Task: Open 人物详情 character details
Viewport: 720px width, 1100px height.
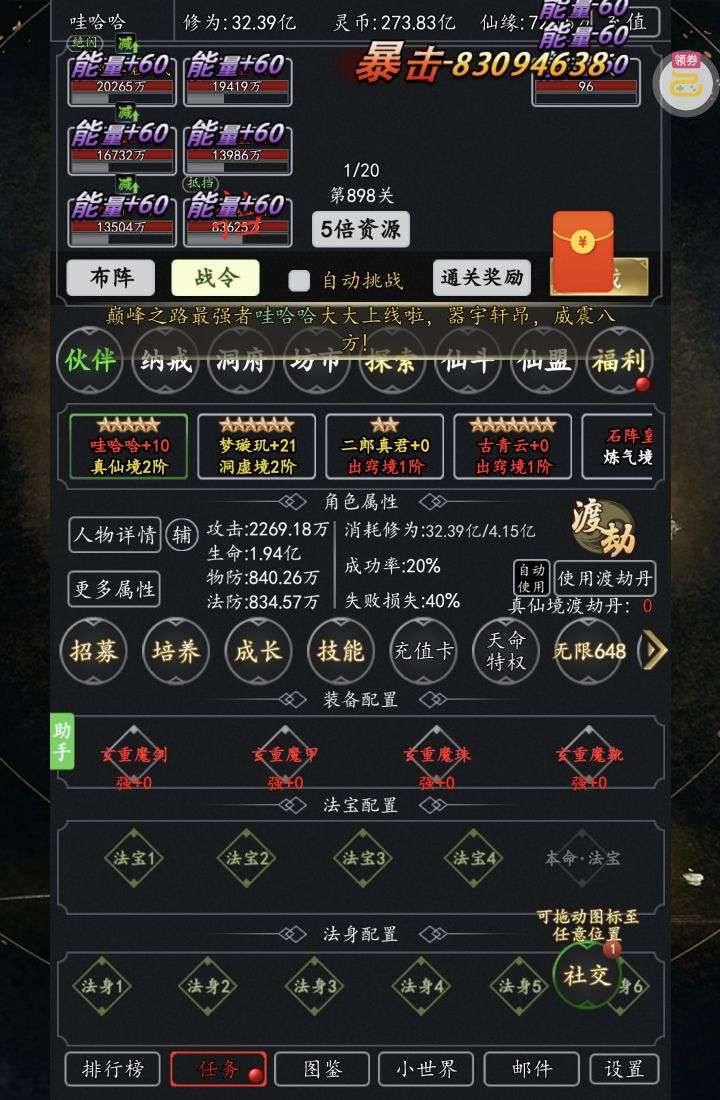Action: [114, 535]
